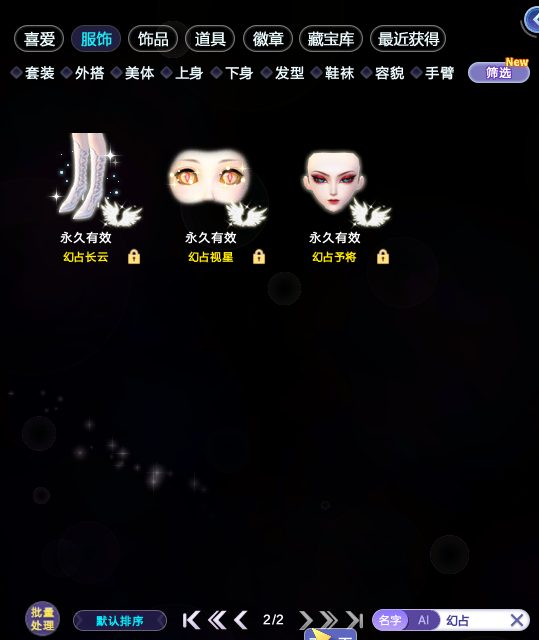The image size is (539, 640).
Task: Clear the 幻占 search text
Action: (x=517, y=620)
